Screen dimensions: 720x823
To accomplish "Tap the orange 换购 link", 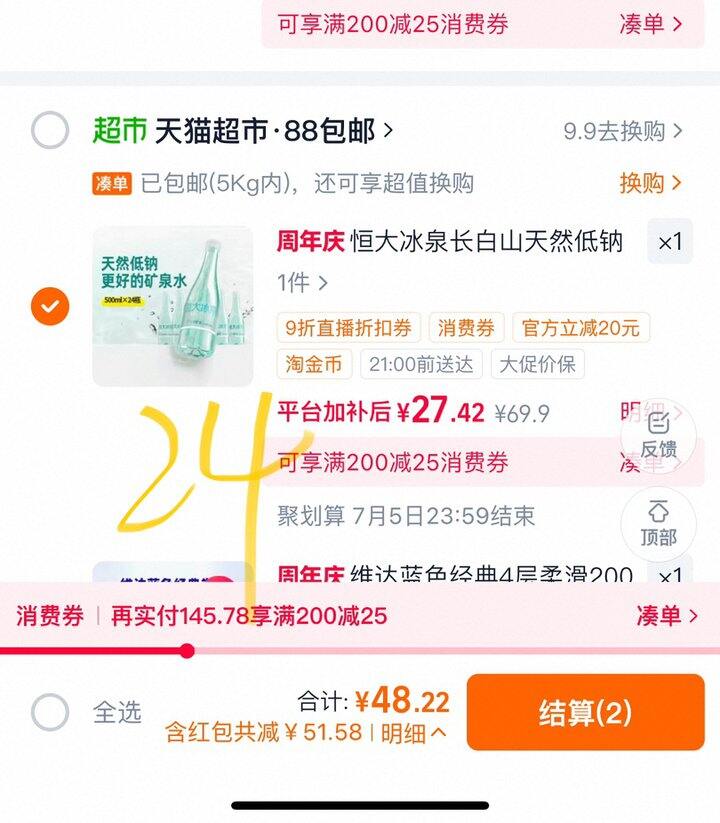I will (650, 183).
